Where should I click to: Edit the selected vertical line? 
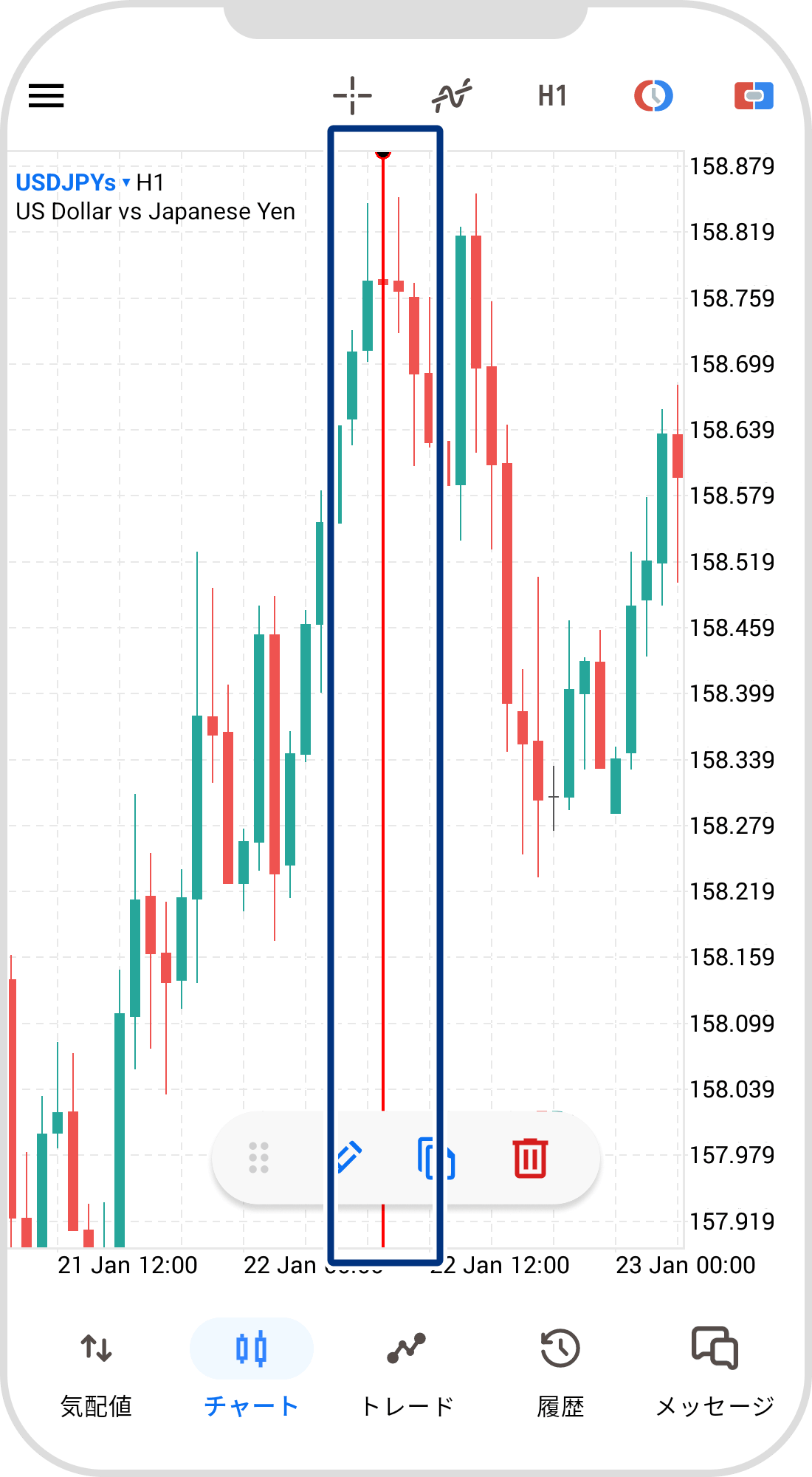[348, 1157]
